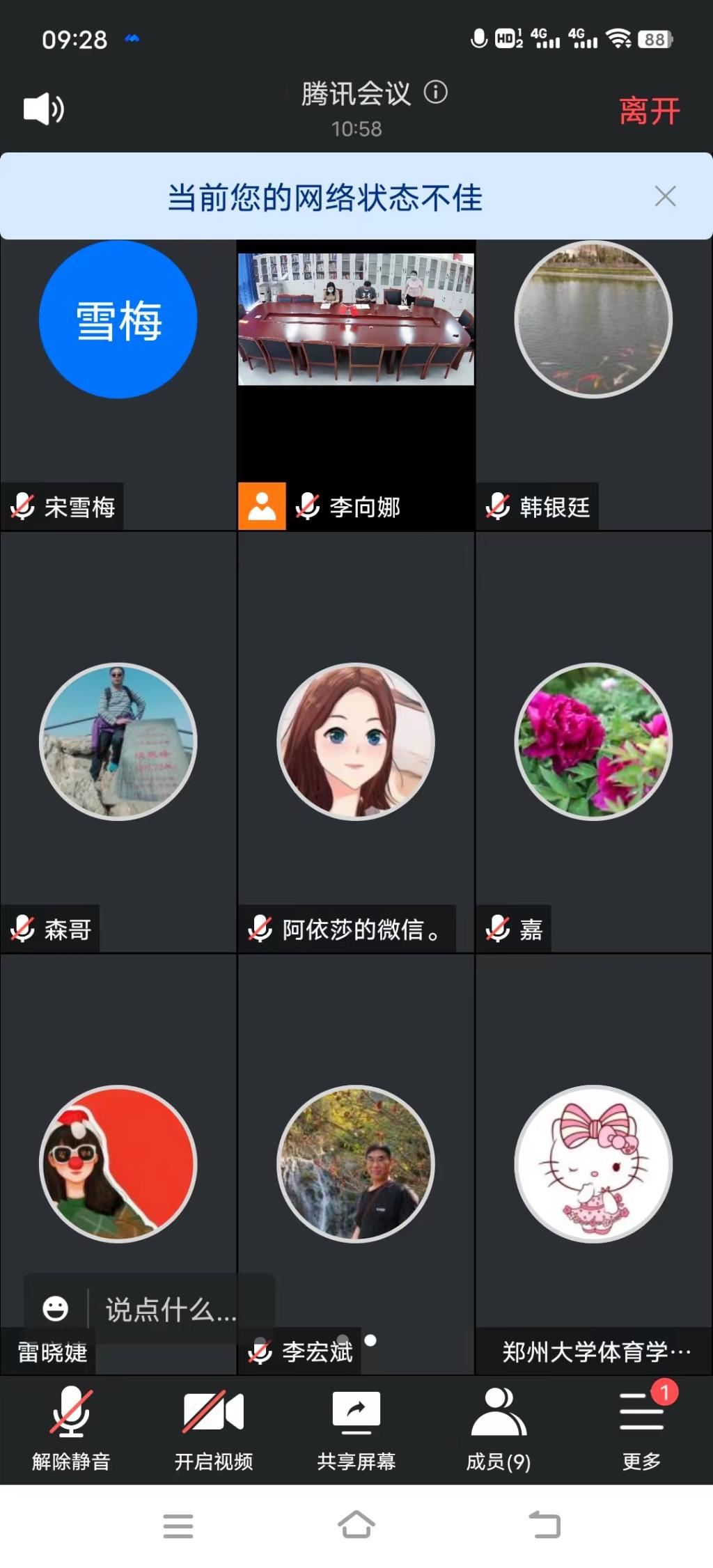This screenshot has height=1568, width=713.
Task: Select 郑州大学体育学 participant tile
Action: pos(593,1164)
